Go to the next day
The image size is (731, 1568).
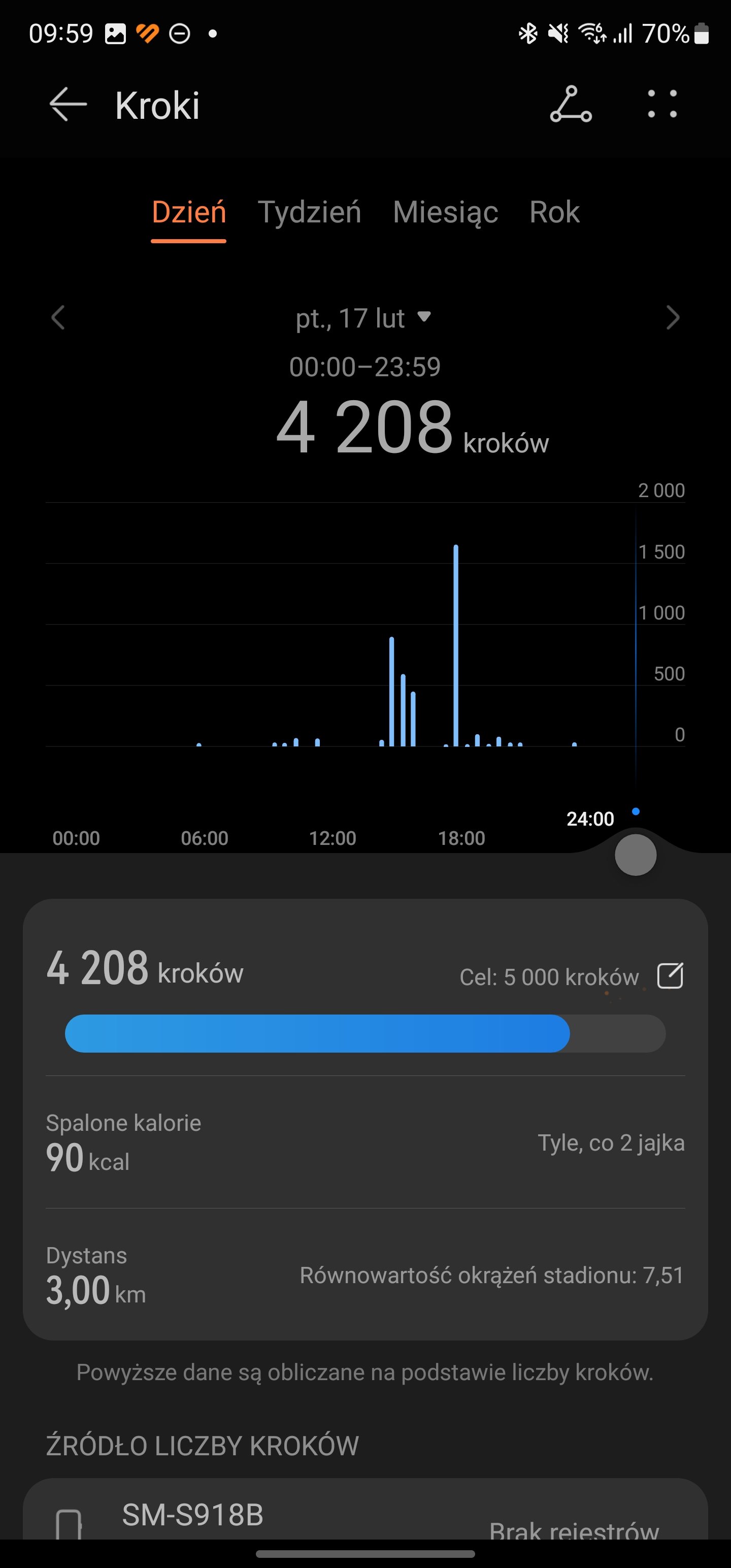[672, 318]
